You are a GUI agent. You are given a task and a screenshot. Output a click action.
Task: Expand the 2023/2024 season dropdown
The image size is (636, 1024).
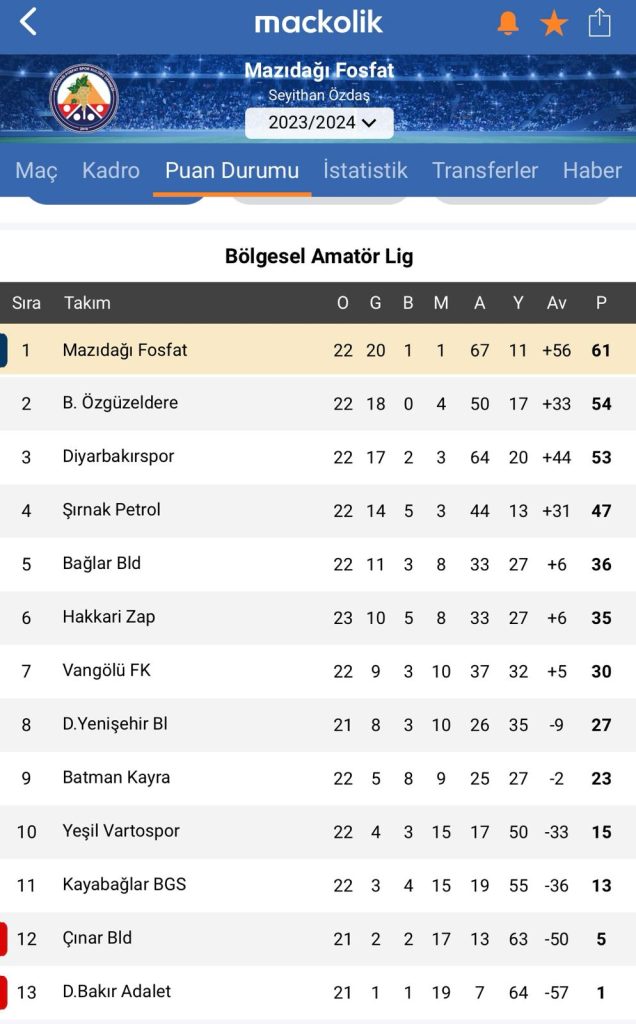point(319,123)
